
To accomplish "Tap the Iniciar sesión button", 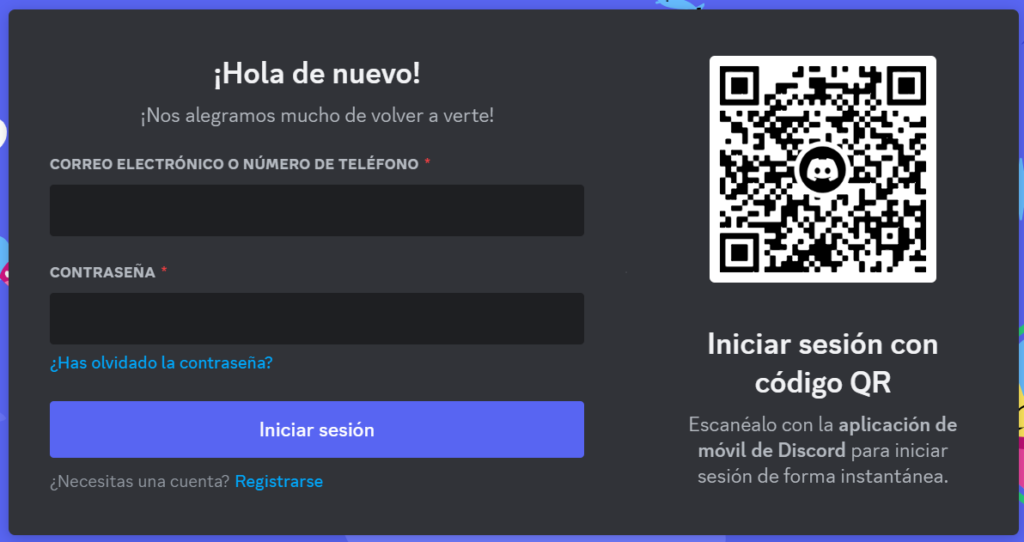I will (316, 430).
